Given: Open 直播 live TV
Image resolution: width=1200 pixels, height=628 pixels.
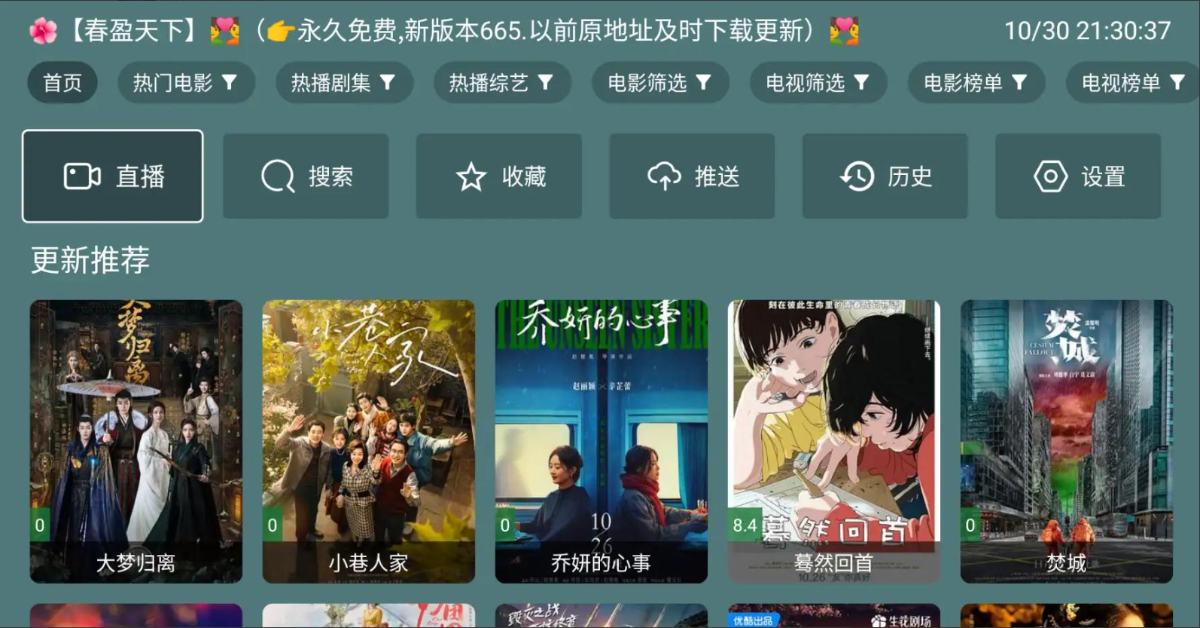Looking at the screenshot, I should 112,176.
